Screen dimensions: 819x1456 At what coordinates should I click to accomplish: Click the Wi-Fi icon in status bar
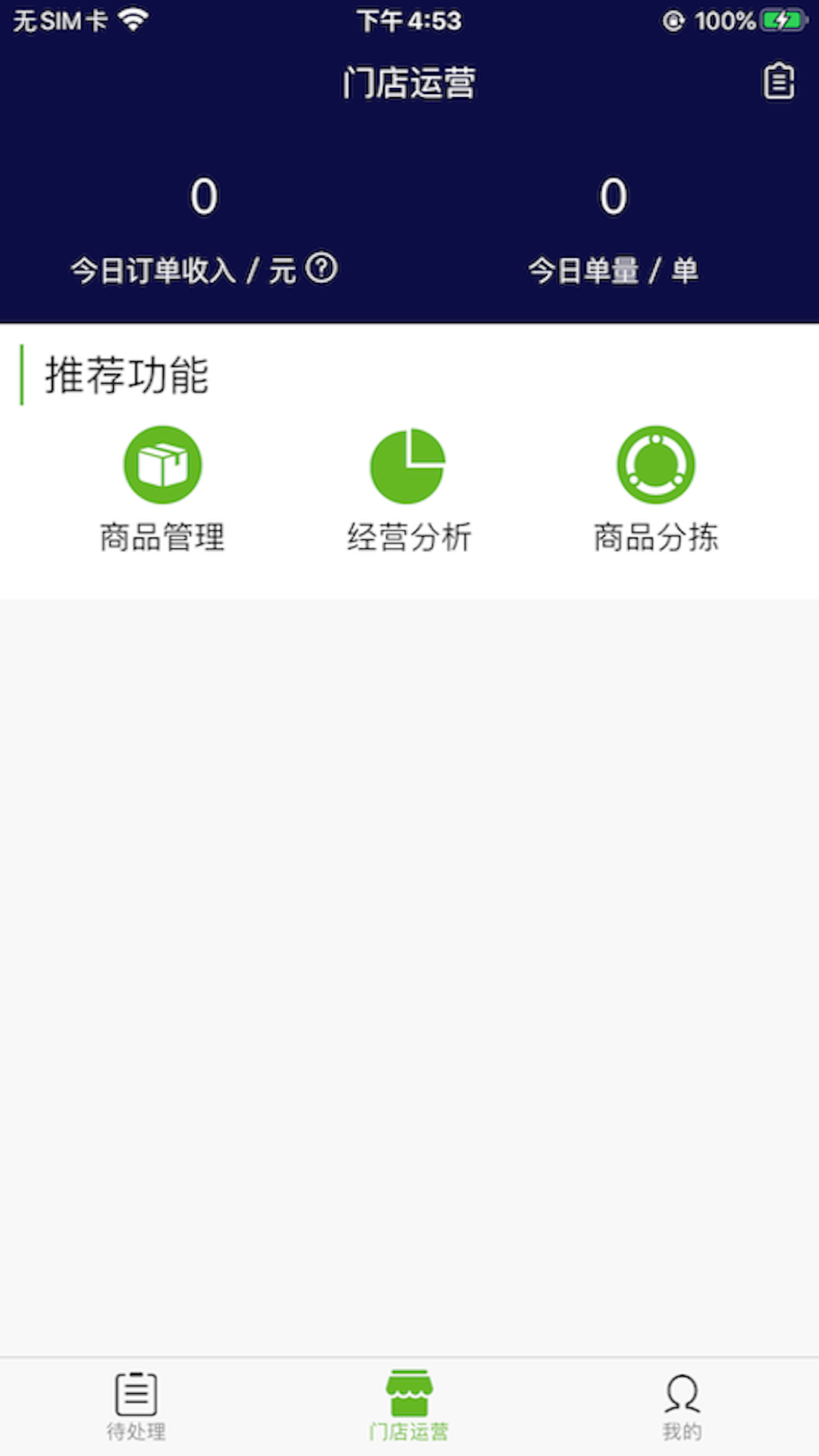pos(133,20)
